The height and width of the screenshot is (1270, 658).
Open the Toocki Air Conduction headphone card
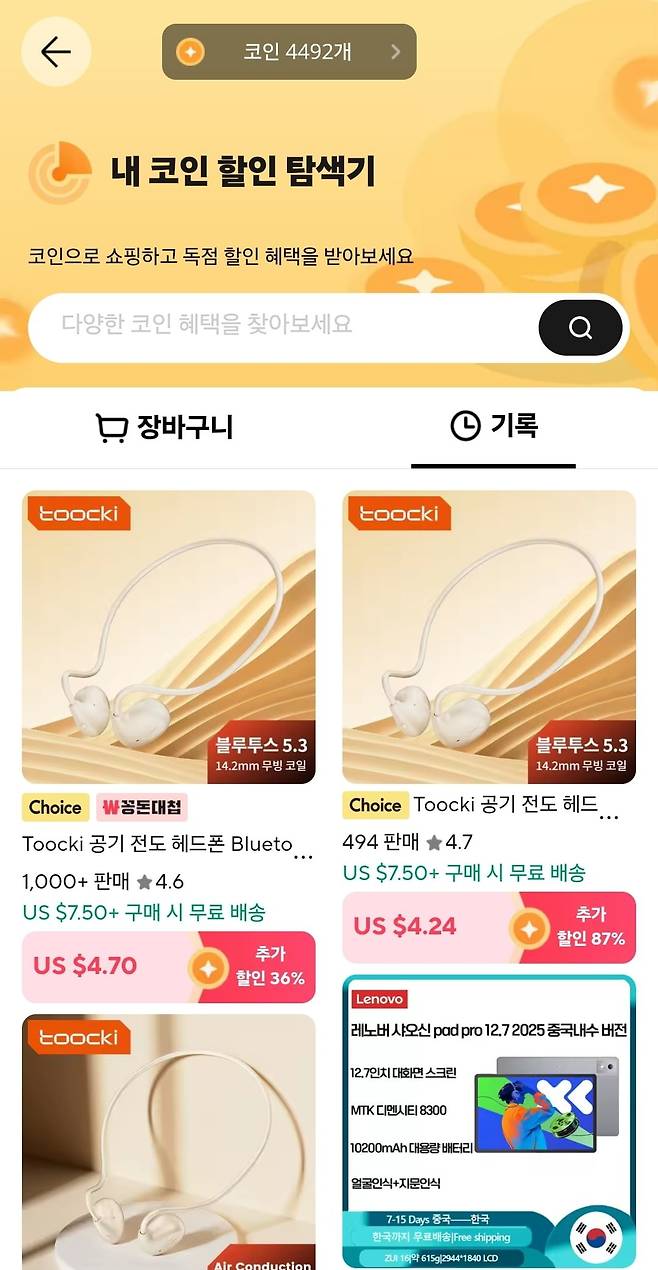click(168, 1142)
